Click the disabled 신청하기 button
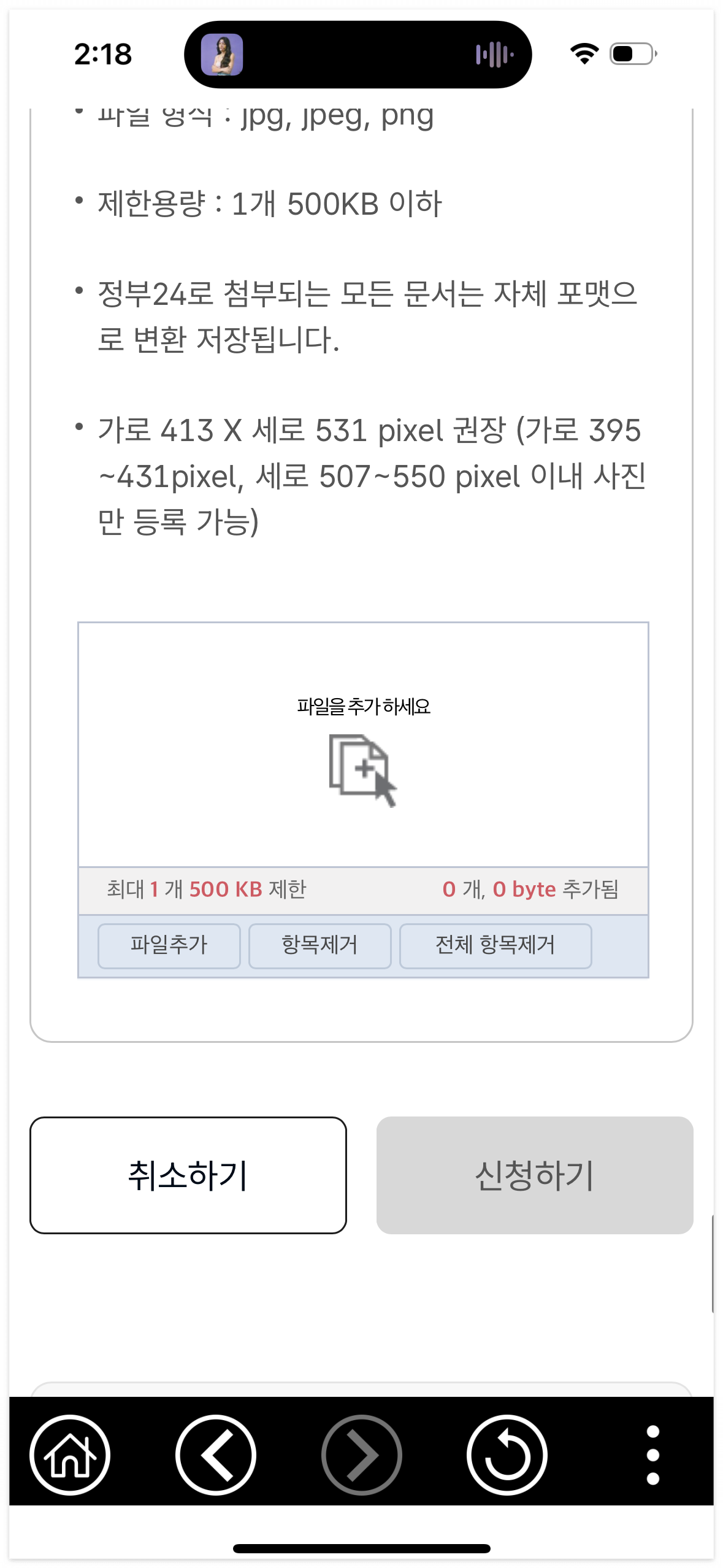The image size is (723, 1568). pyautogui.click(x=535, y=1173)
